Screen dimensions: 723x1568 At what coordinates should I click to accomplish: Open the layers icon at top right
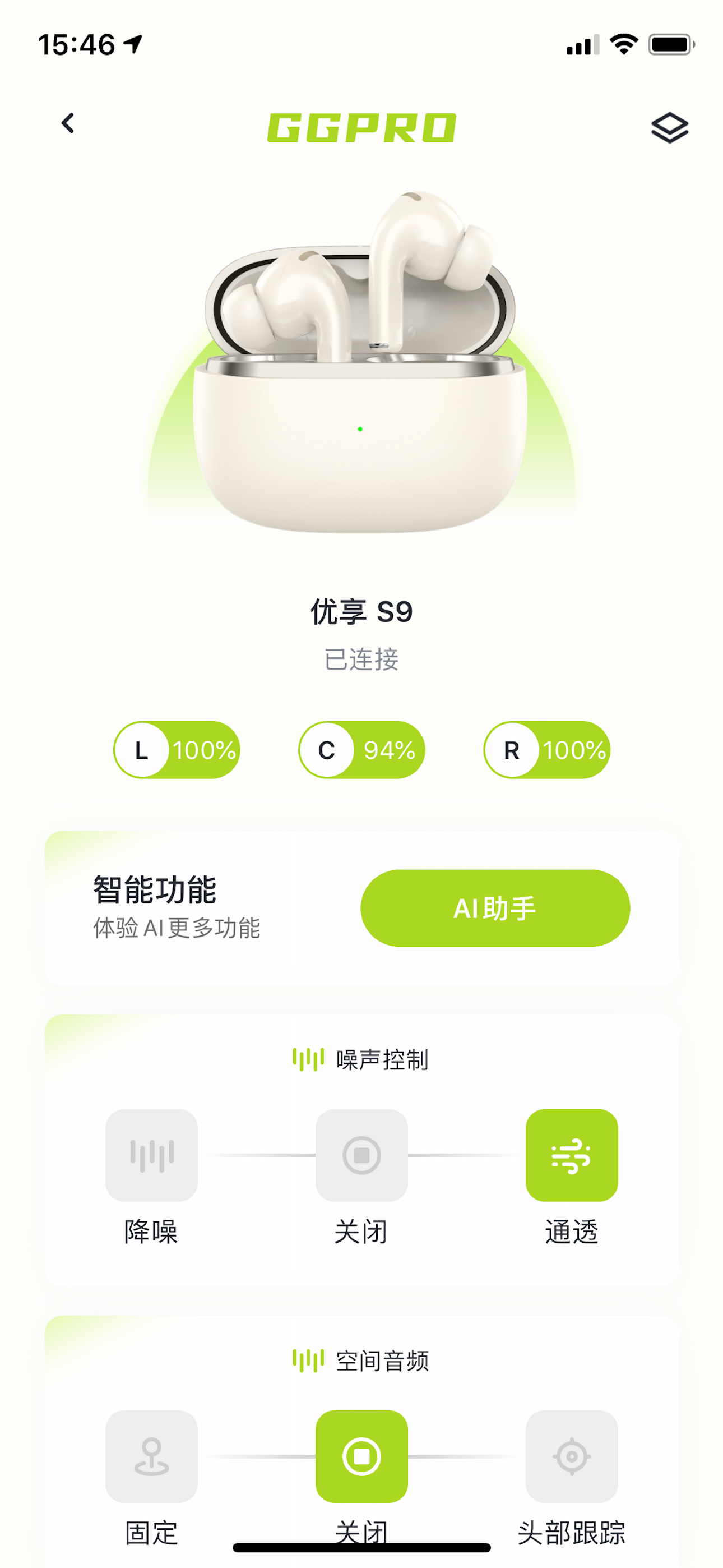tap(669, 127)
